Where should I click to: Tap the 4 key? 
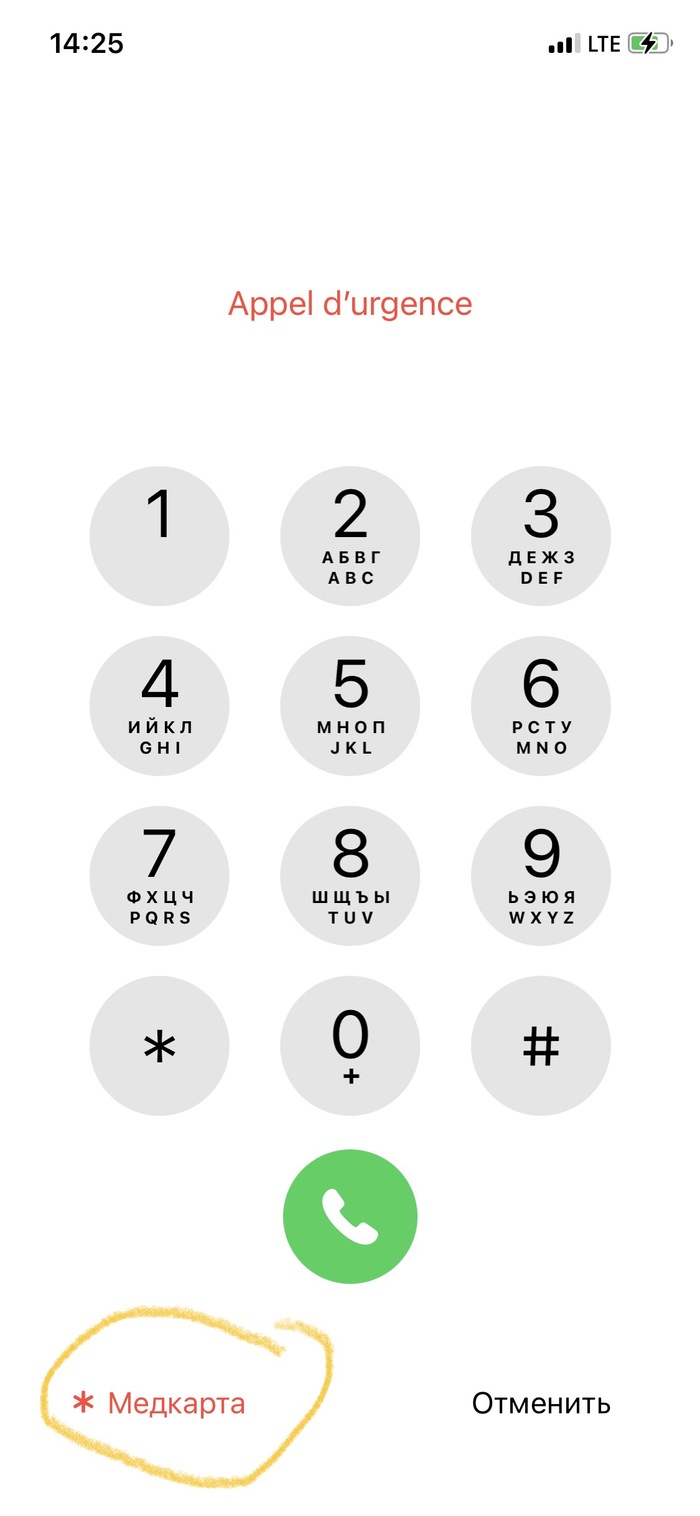pos(160,706)
